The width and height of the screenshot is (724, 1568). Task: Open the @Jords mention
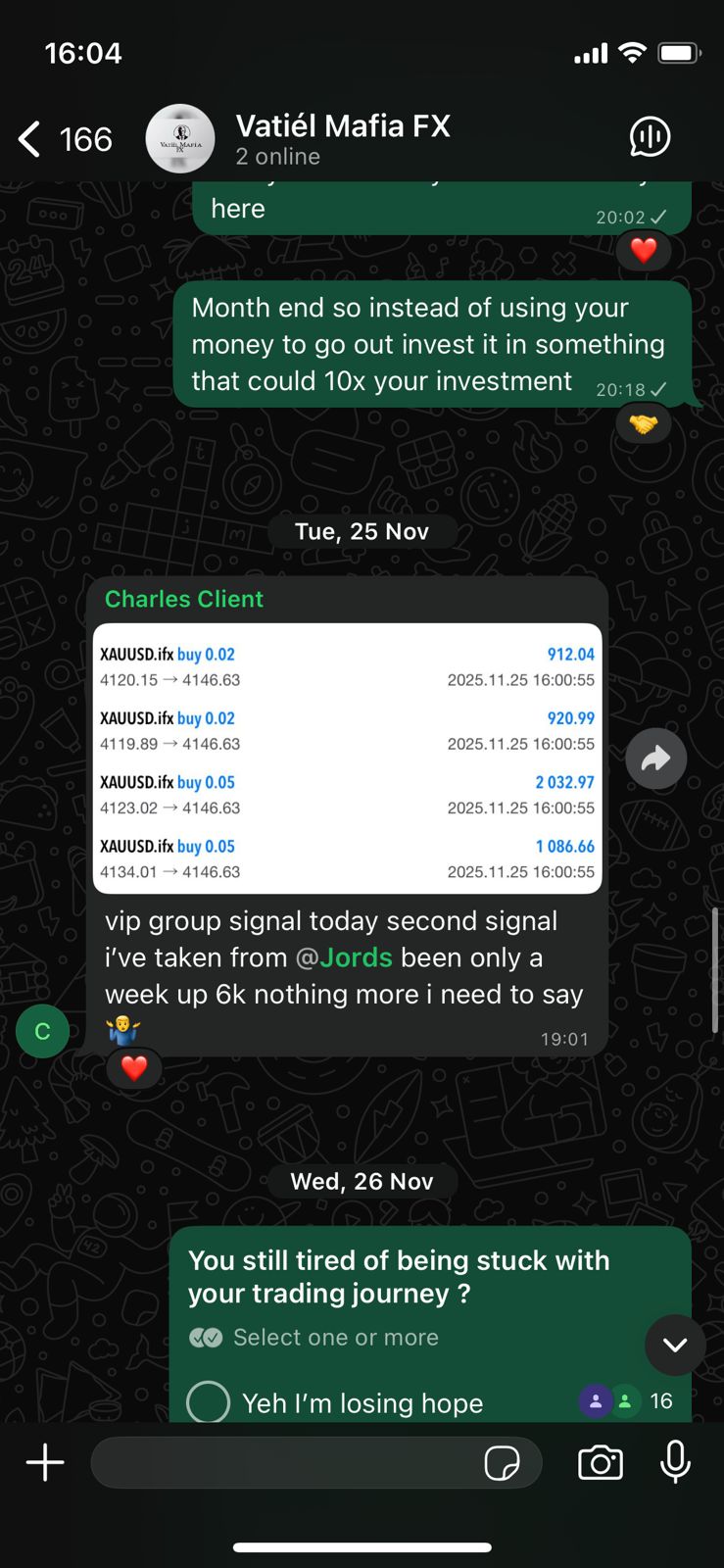pyautogui.click(x=345, y=957)
